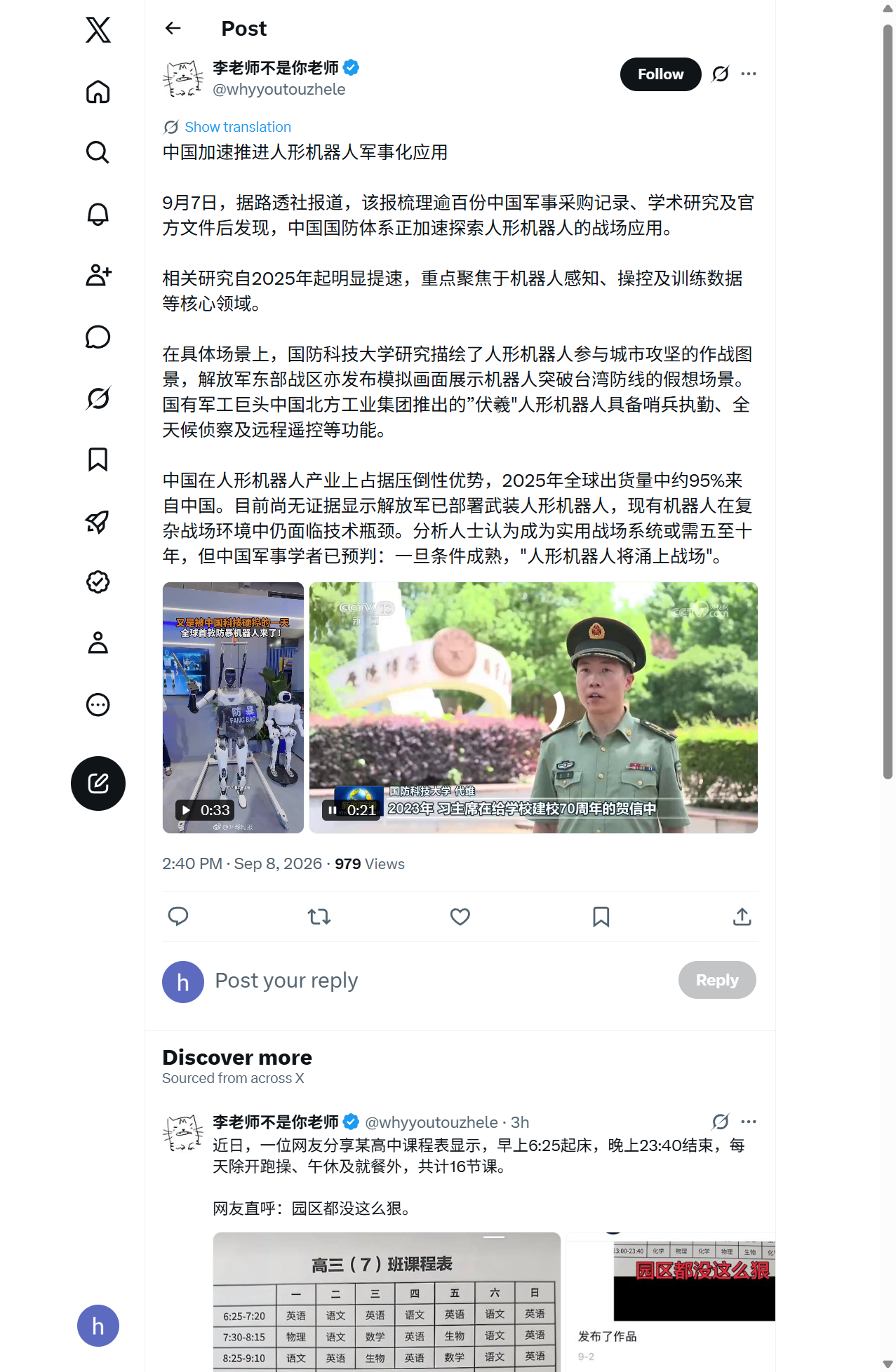Pause the 0:21 CCTV video
This screenshot has width=896, height=1372.
(333, 810)
